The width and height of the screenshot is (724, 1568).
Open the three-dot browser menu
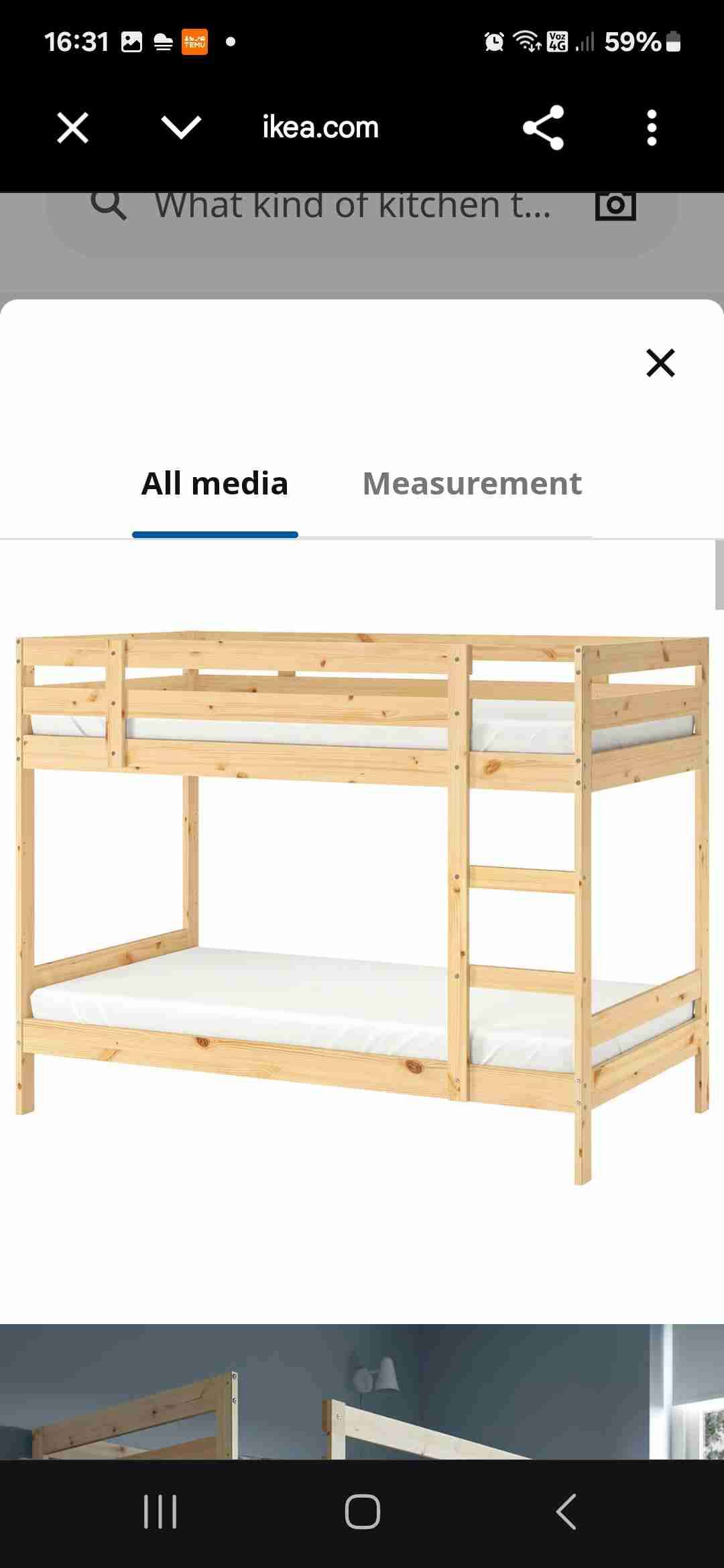coord(651,127)
